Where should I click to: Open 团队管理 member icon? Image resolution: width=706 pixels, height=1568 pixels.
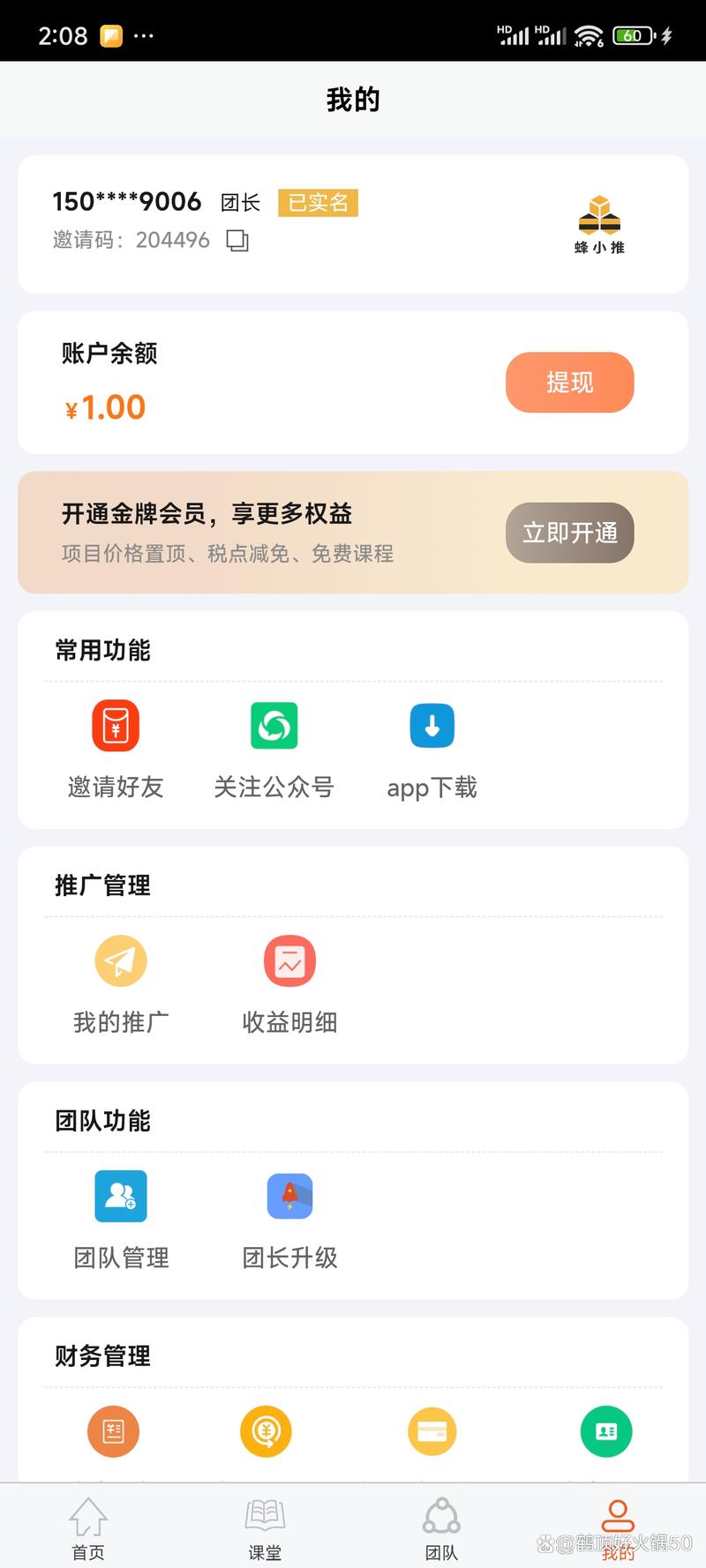pos(121,1196)
